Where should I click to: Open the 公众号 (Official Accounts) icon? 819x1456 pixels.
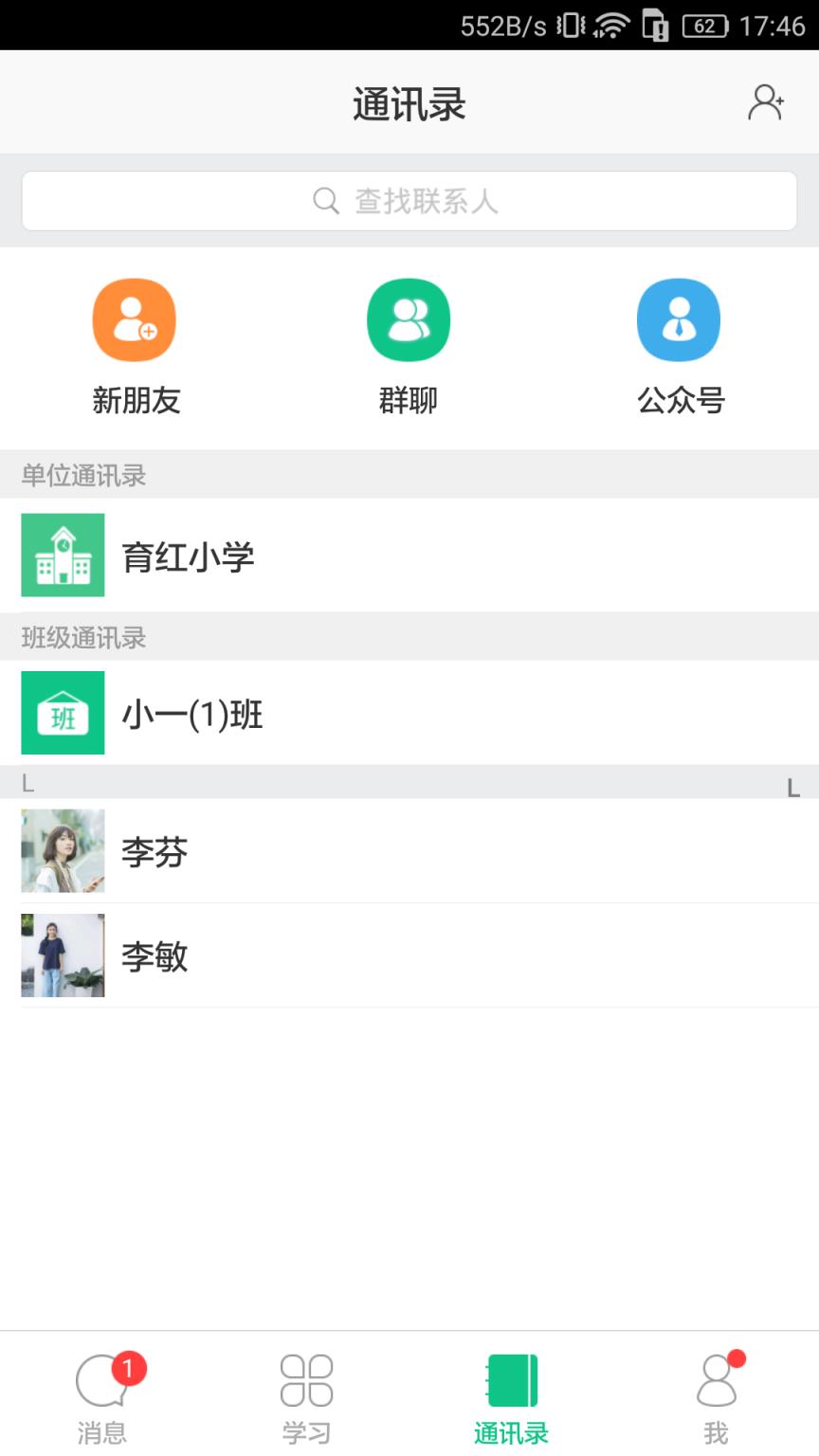(x=679, y=319)
